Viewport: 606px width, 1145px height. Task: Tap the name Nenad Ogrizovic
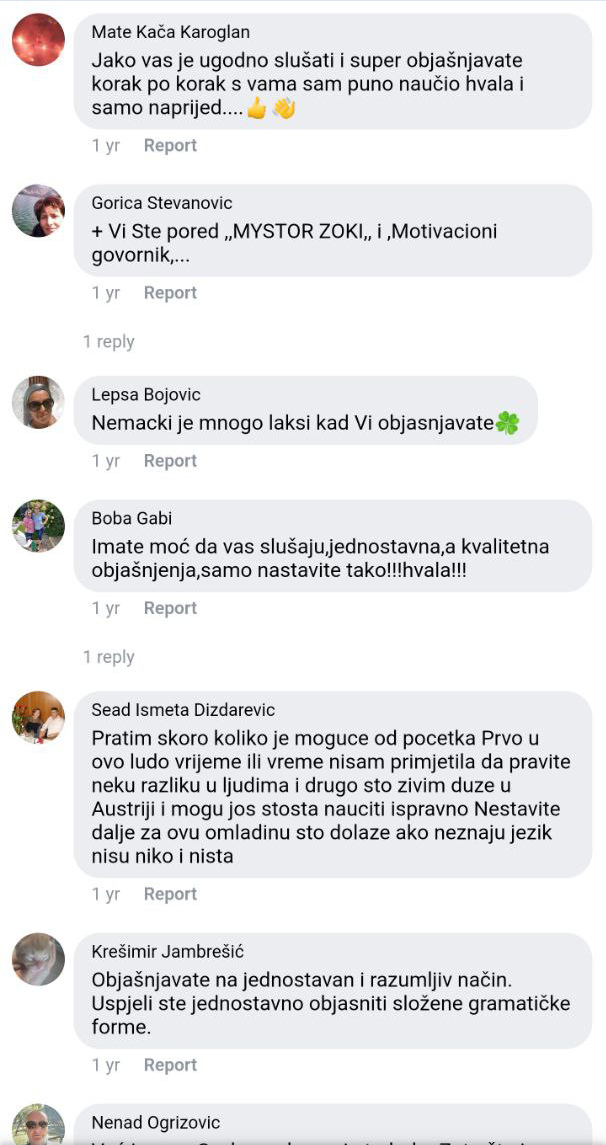pos(156,1123)
